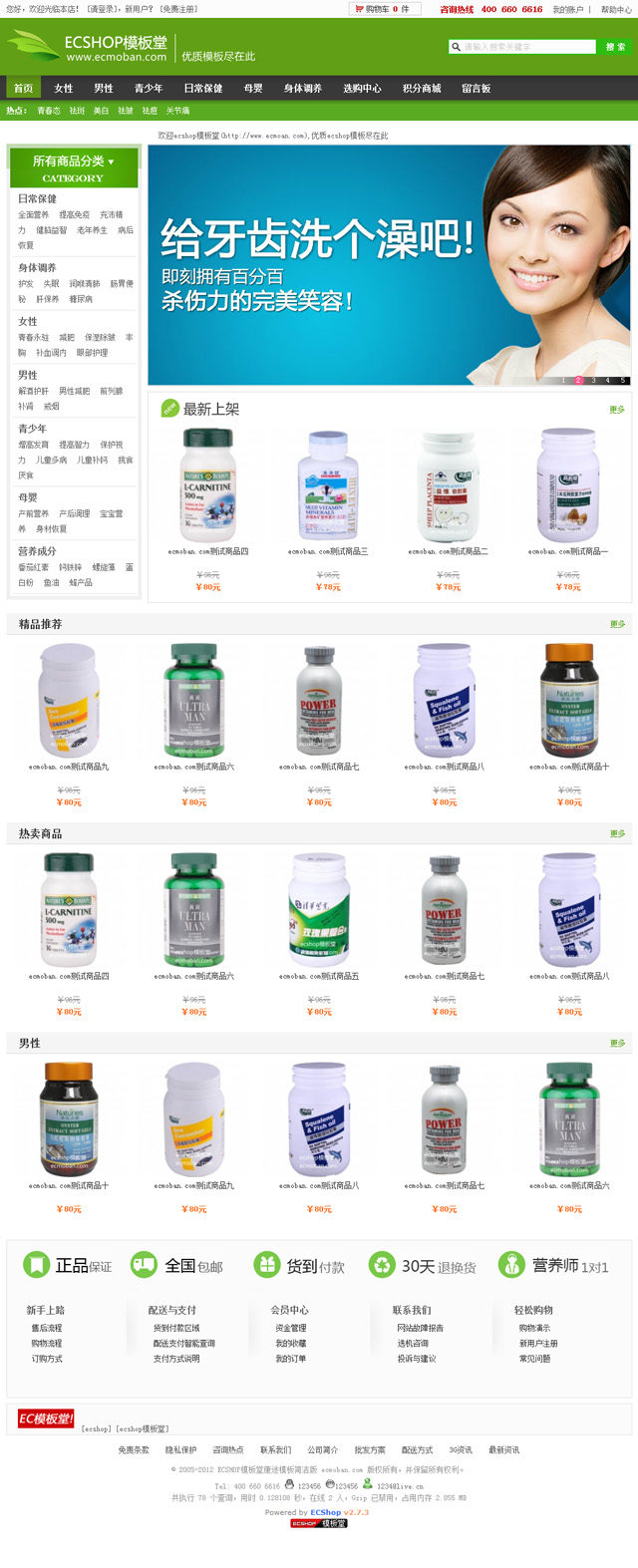The width and height of the screenshot is (638, 1568).
Task: Open 隐私保护 footer link
Action: pyautogui.click(x=180, y=1450)
